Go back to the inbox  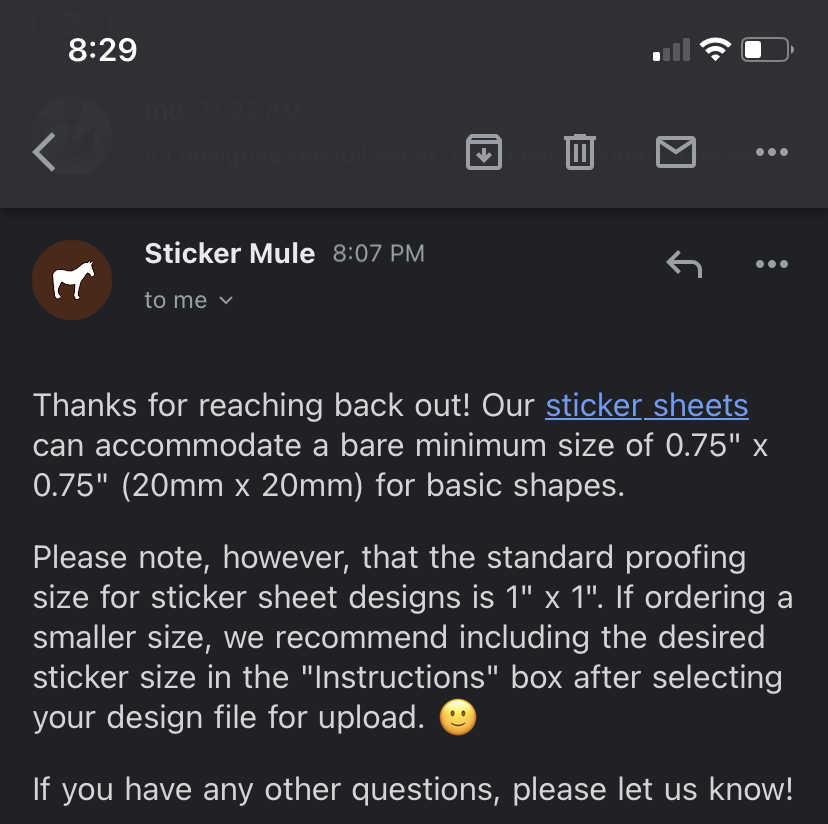[x=45, y=152]
